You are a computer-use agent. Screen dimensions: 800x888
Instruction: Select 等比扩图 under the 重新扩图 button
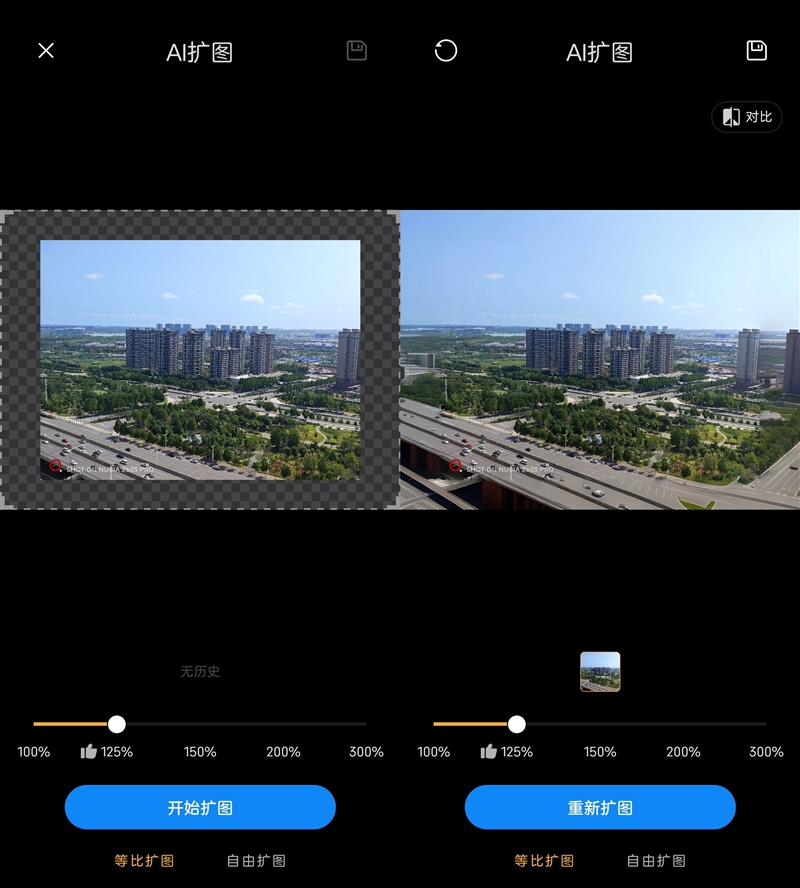point(544,861)
